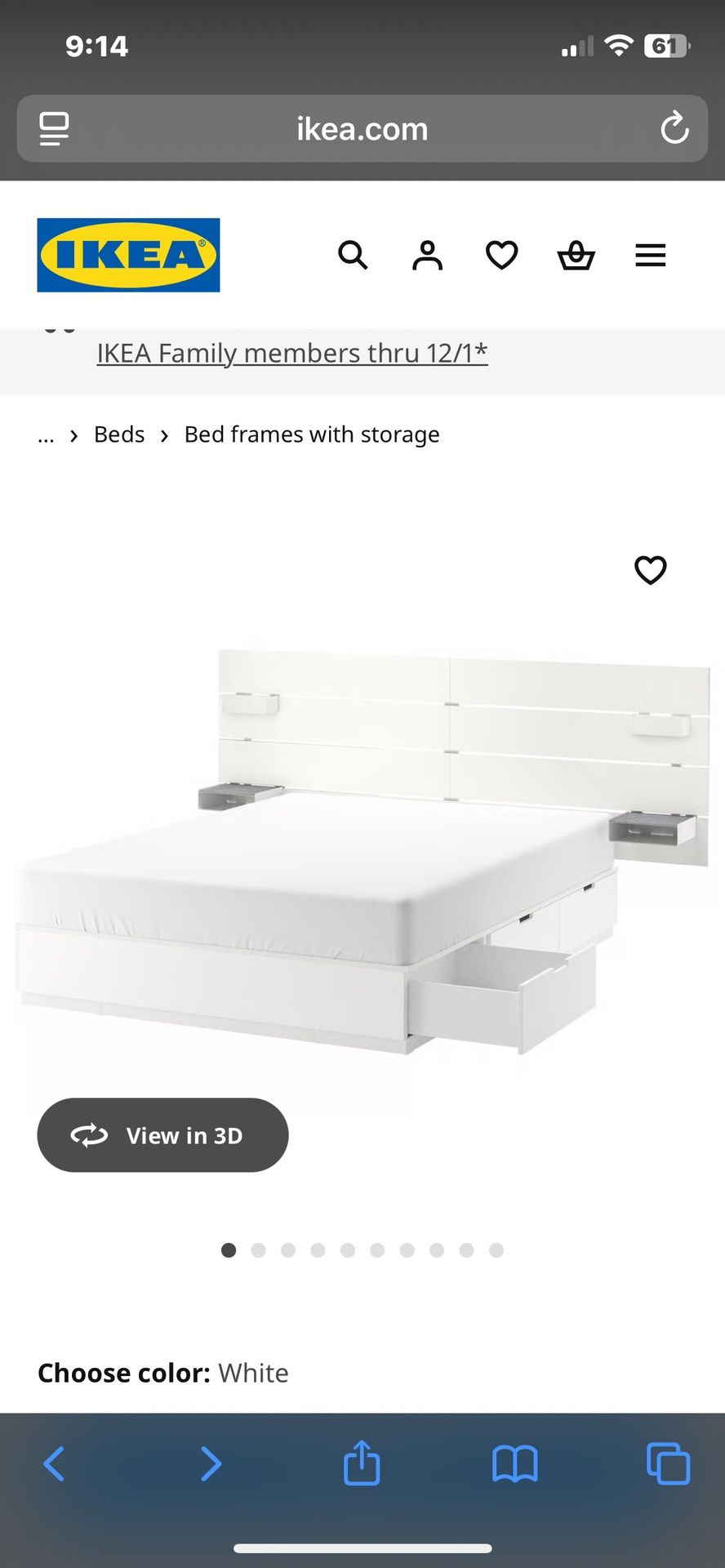Expand the truncated breadcrumb ellipsis

tap(46, 434)
